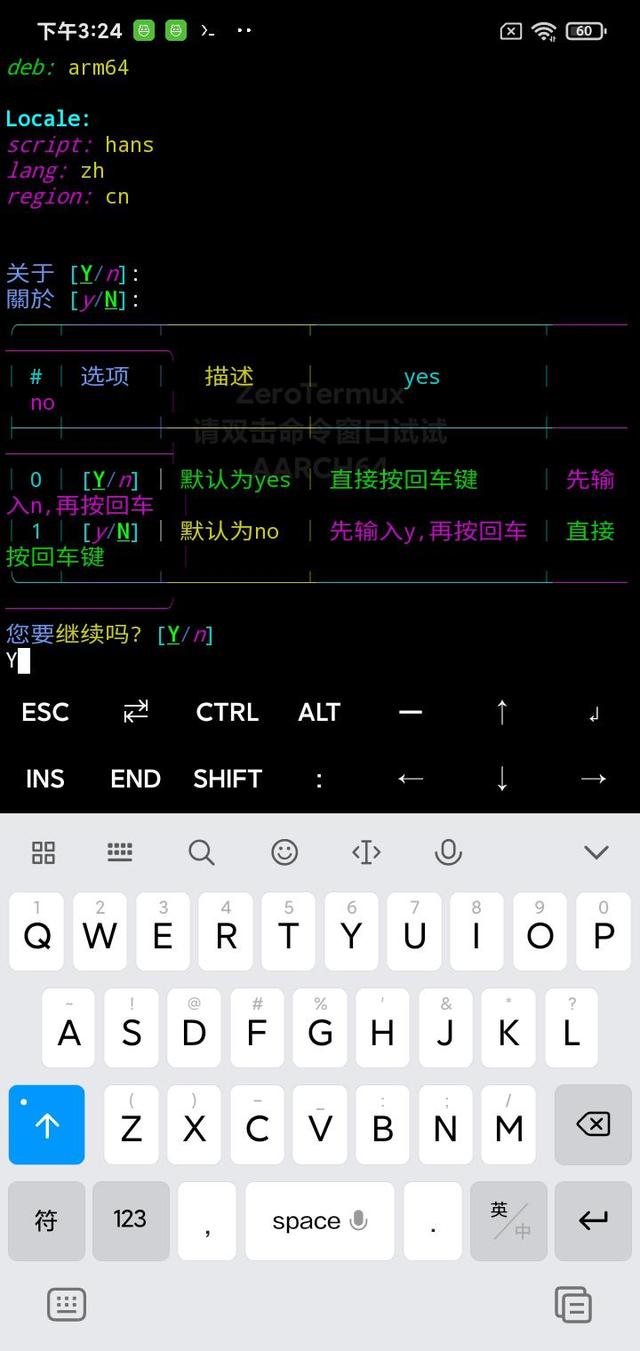
Task: Delete a character with the backspace key
Action: point(593,1125)
